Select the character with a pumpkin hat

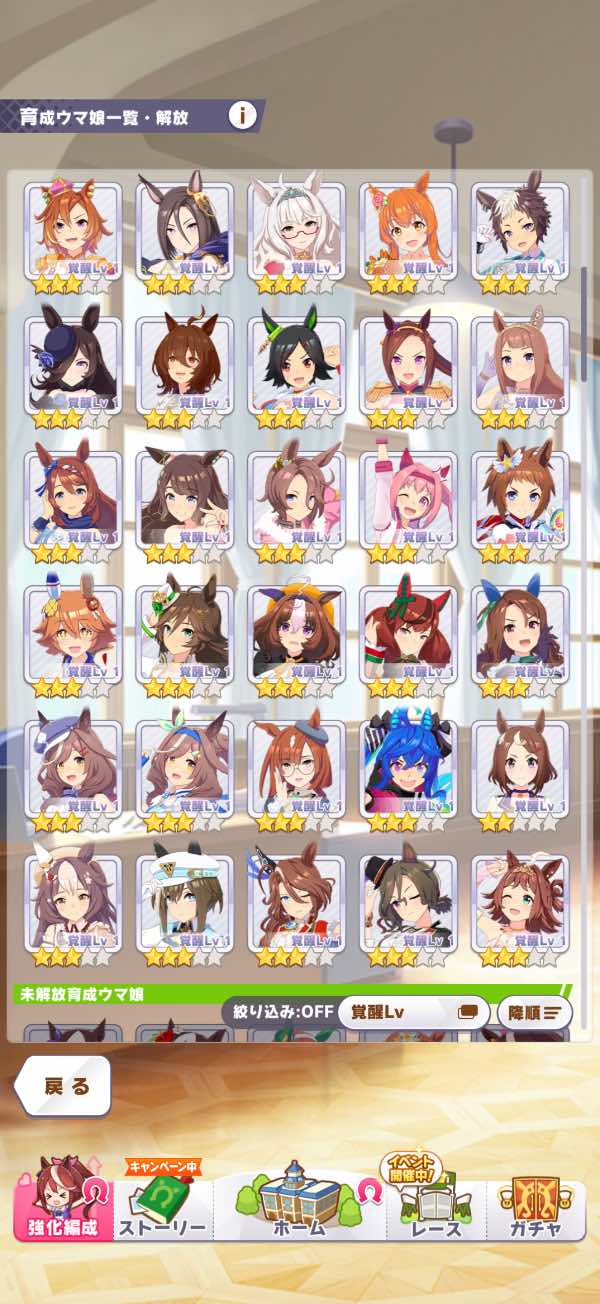pyautogui.click(x=296, y=633)
